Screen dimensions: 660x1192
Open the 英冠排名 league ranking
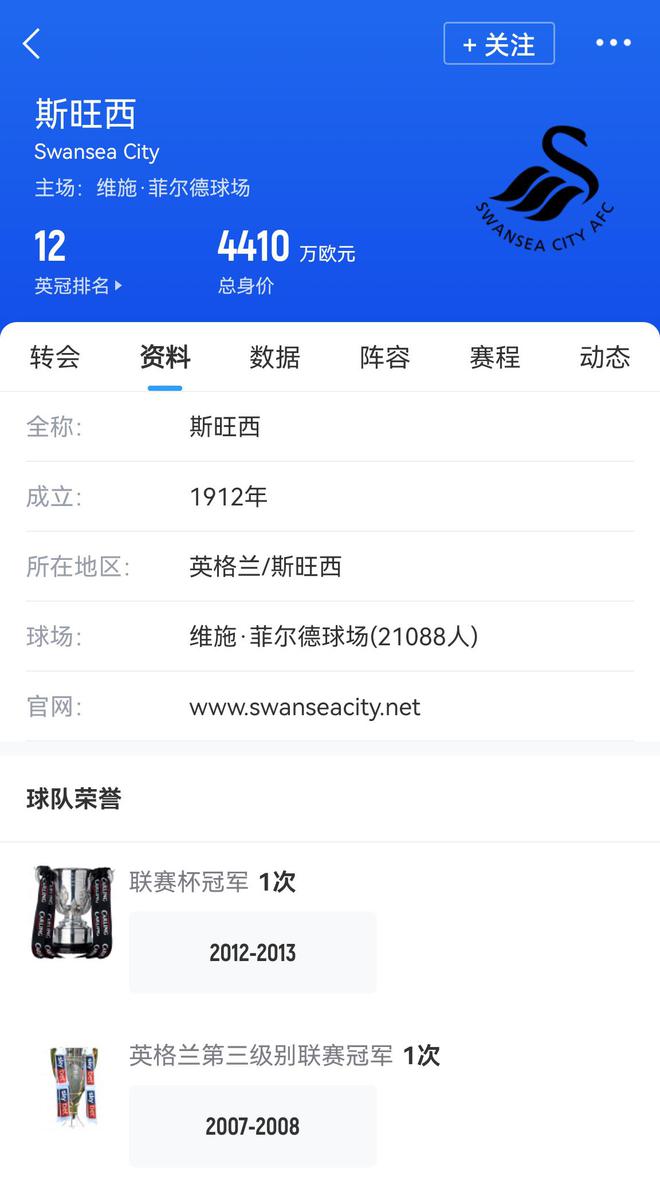tap(78, 286)
